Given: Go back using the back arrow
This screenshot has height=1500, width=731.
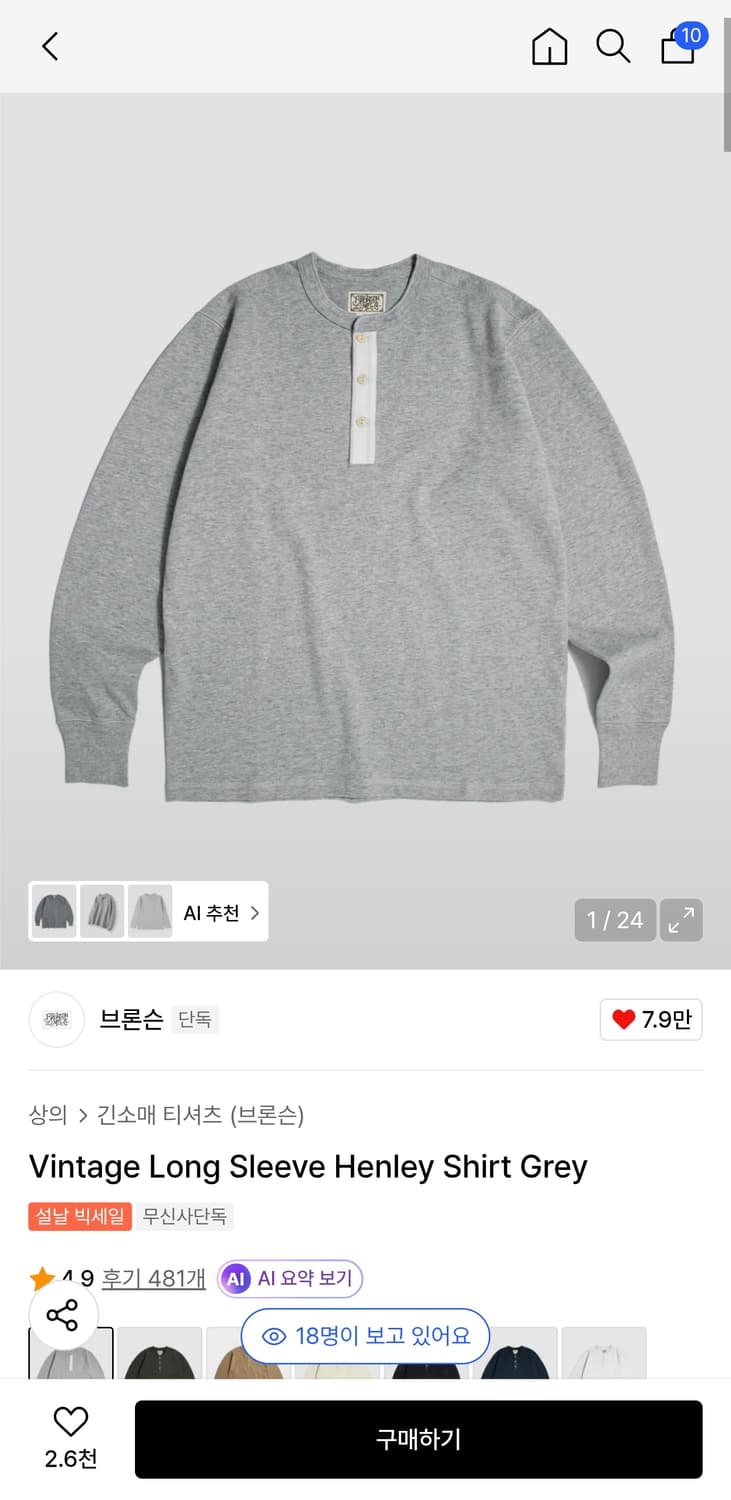Looking at the screenshot, I should click(48, 46).
